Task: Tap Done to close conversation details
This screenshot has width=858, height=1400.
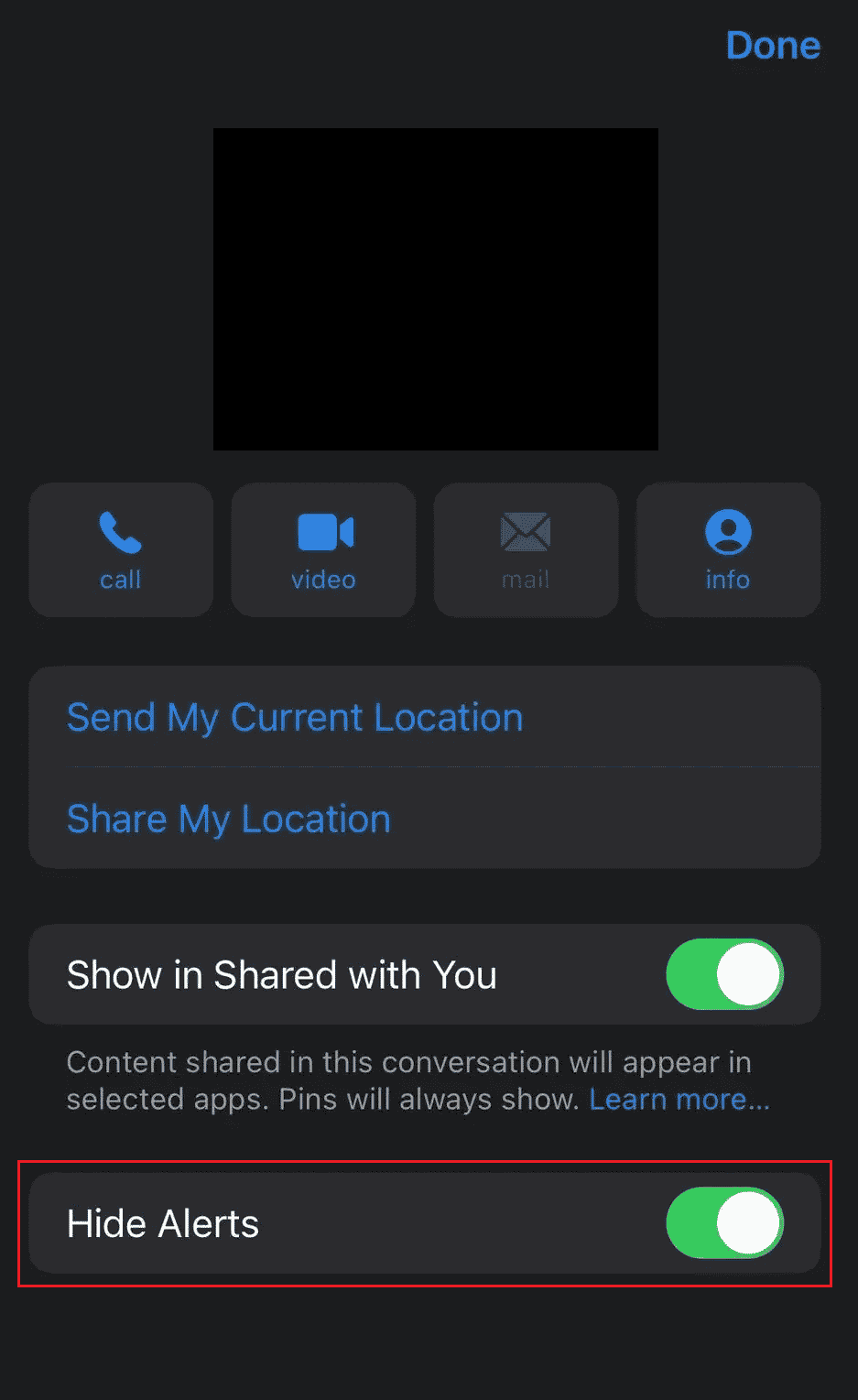Action: (x=773, y=46)
